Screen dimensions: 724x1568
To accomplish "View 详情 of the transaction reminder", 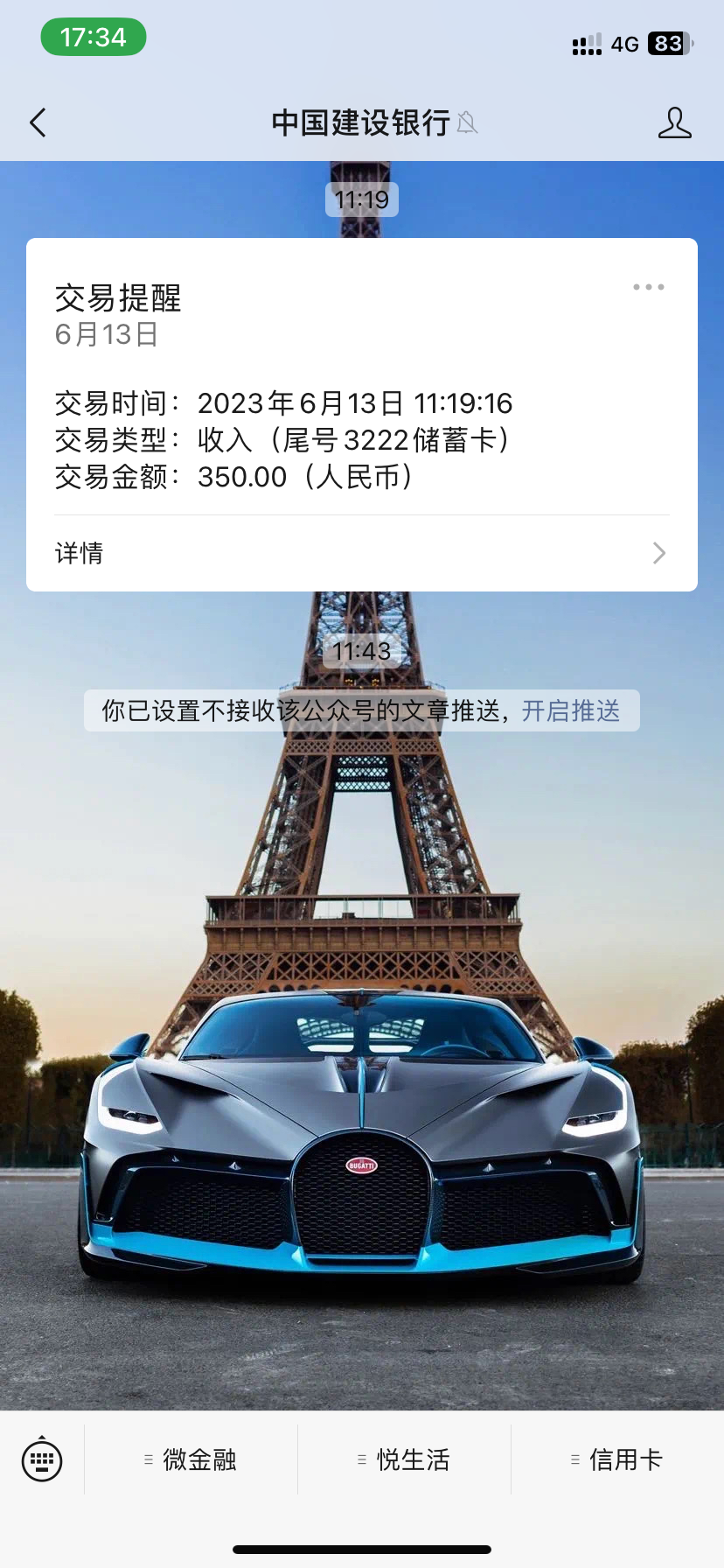I will pyautogui.click(x=361, y=553).
